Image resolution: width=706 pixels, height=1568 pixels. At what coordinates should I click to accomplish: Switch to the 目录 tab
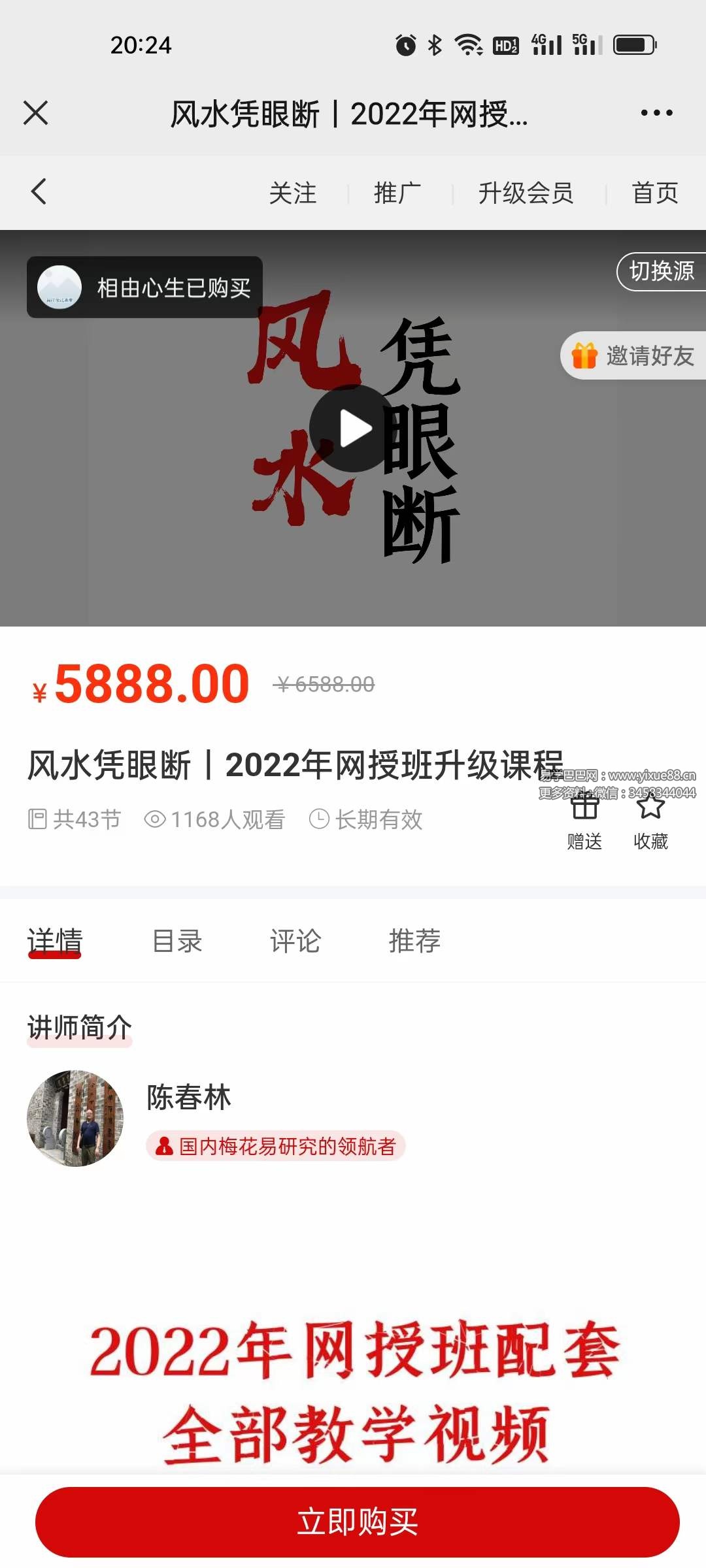pyautogui.click(x=178, y=941)
